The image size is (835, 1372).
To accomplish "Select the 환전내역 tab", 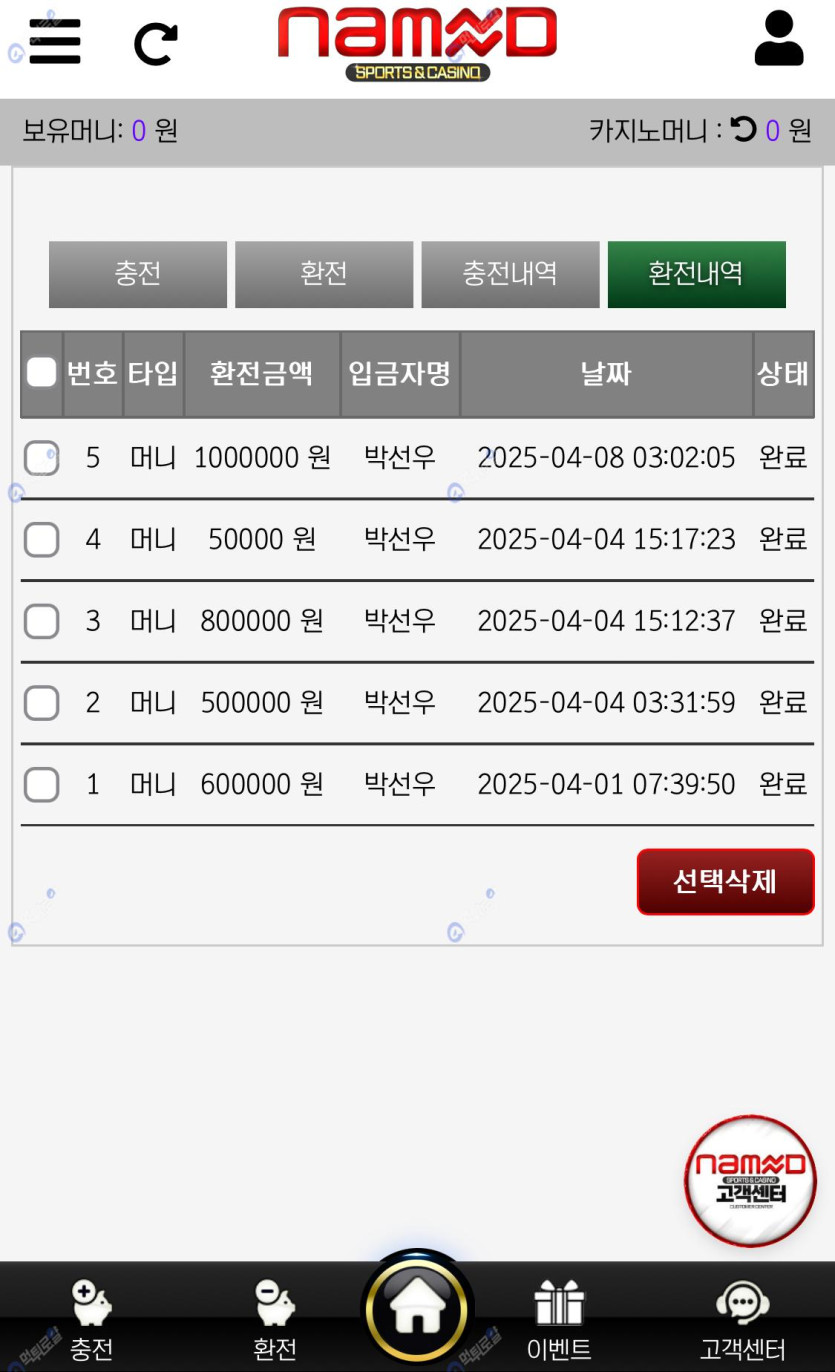I will click(697, 274).
